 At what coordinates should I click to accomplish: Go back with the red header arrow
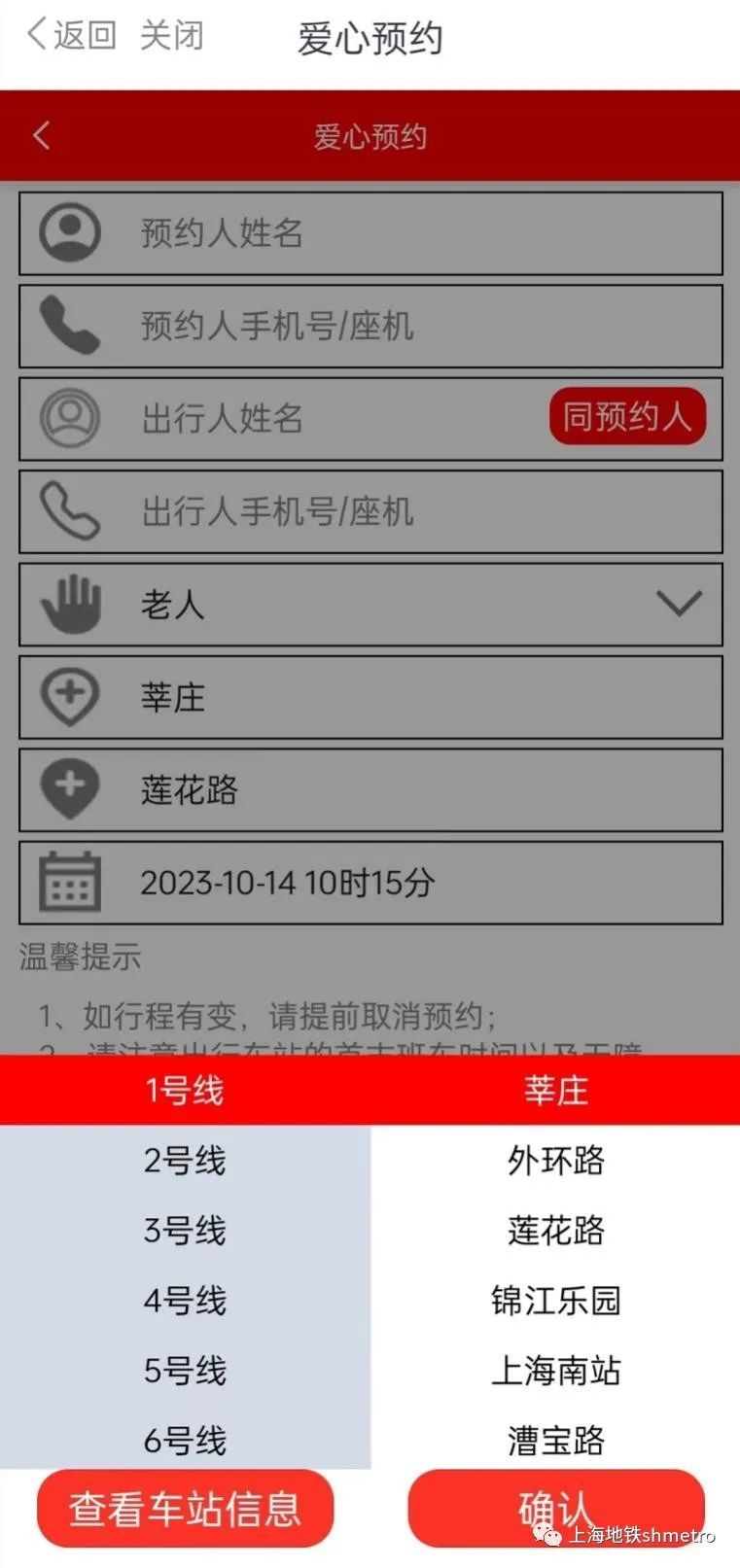point(41,135)
